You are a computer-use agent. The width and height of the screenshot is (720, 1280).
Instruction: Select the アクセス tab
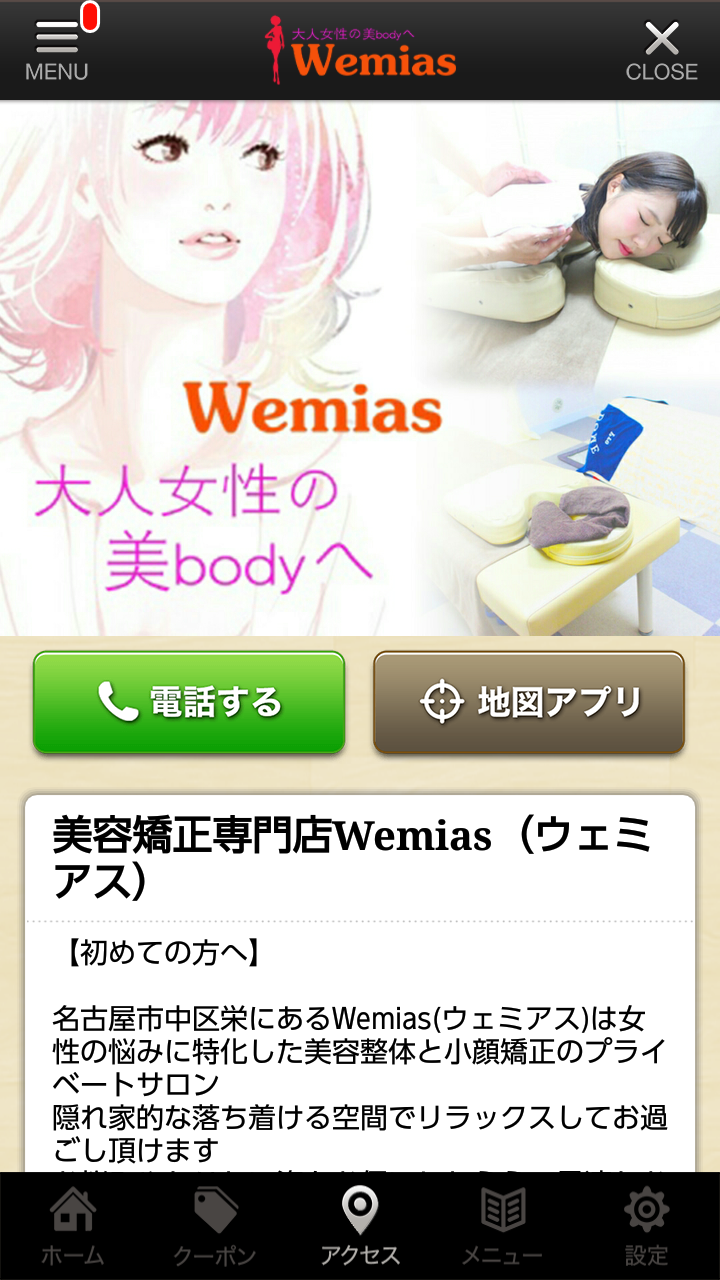360,1226
